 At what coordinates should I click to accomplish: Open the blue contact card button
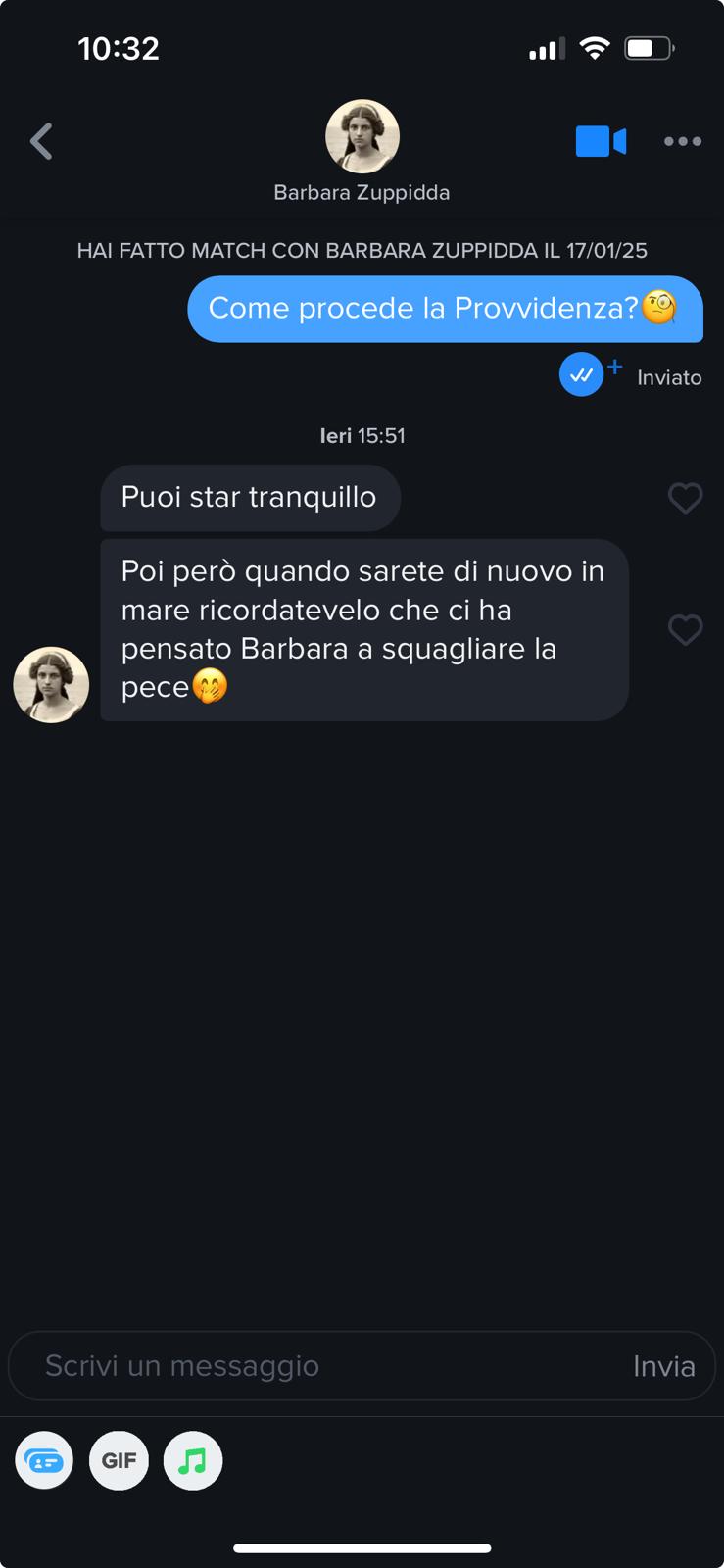coord(44,1460)
